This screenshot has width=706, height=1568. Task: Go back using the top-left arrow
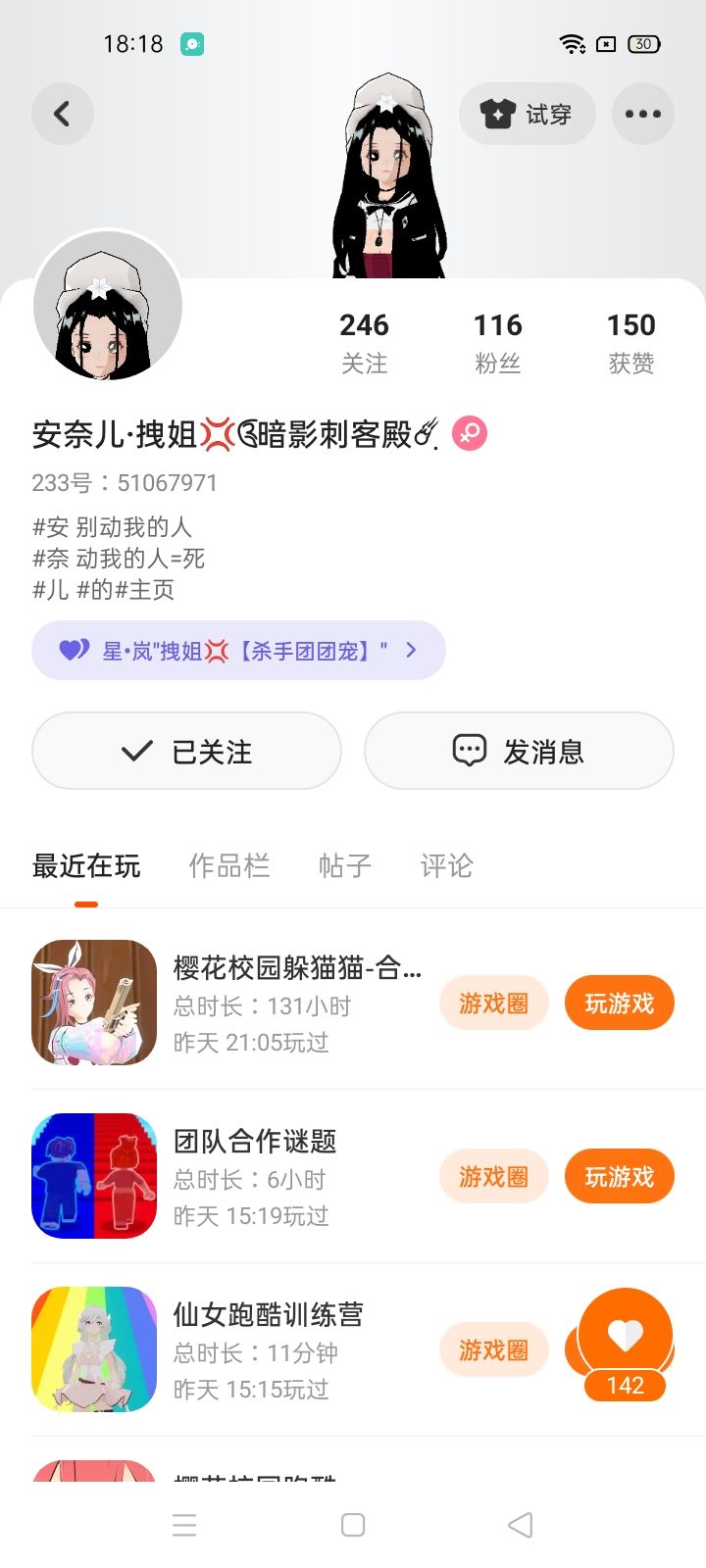click(x=63, y=114)
